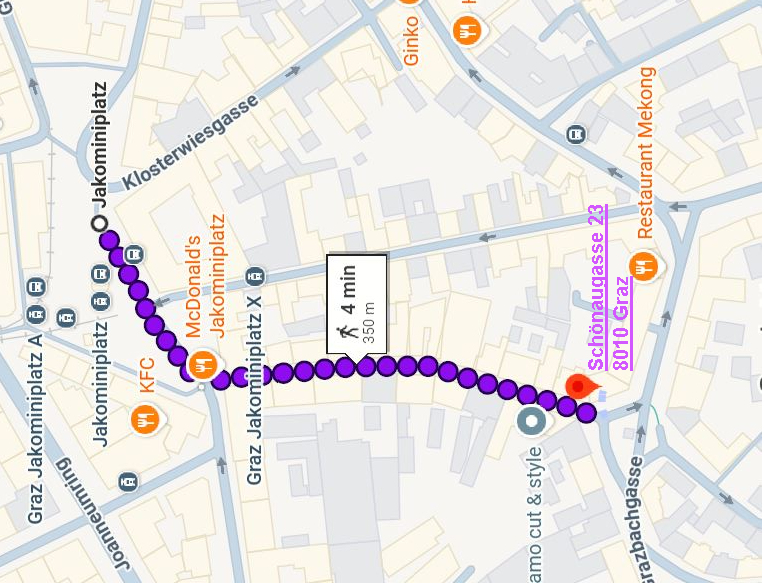Tap the Jakominiplatz route start point
Image resolution: width=764 pixels, height=583 pixels.
click(99, 223)
